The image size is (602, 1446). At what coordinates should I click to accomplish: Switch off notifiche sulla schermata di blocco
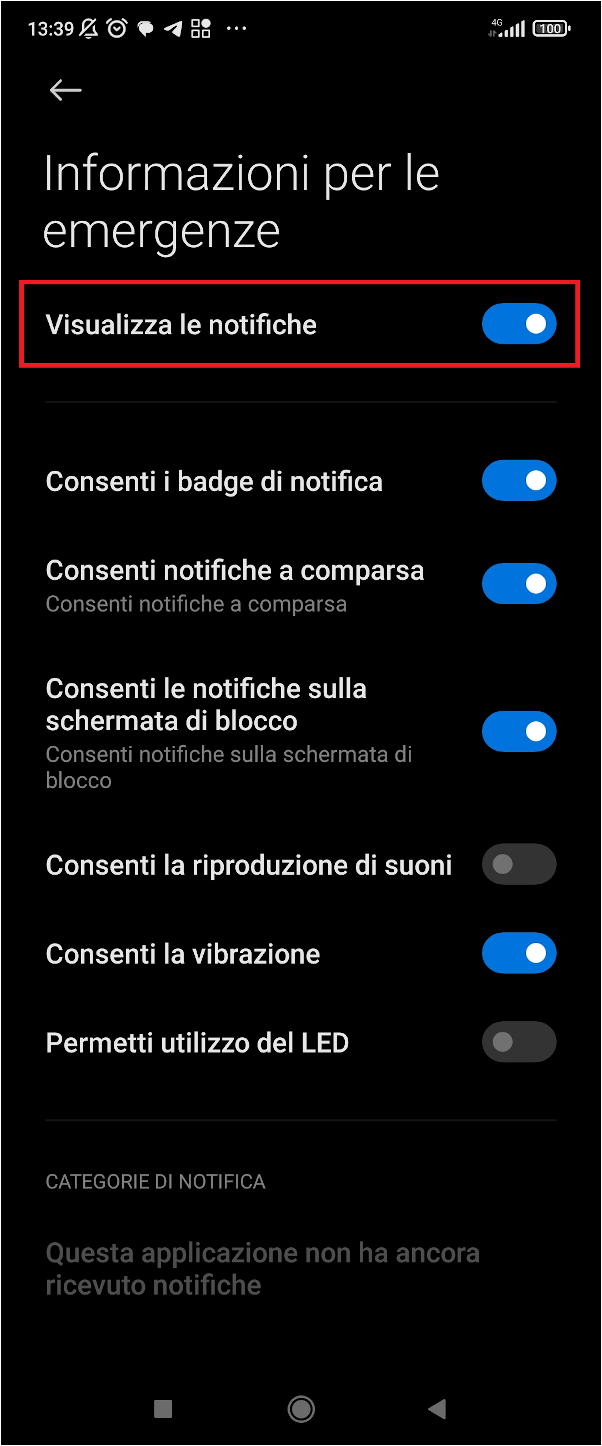[x=518, y=732]
